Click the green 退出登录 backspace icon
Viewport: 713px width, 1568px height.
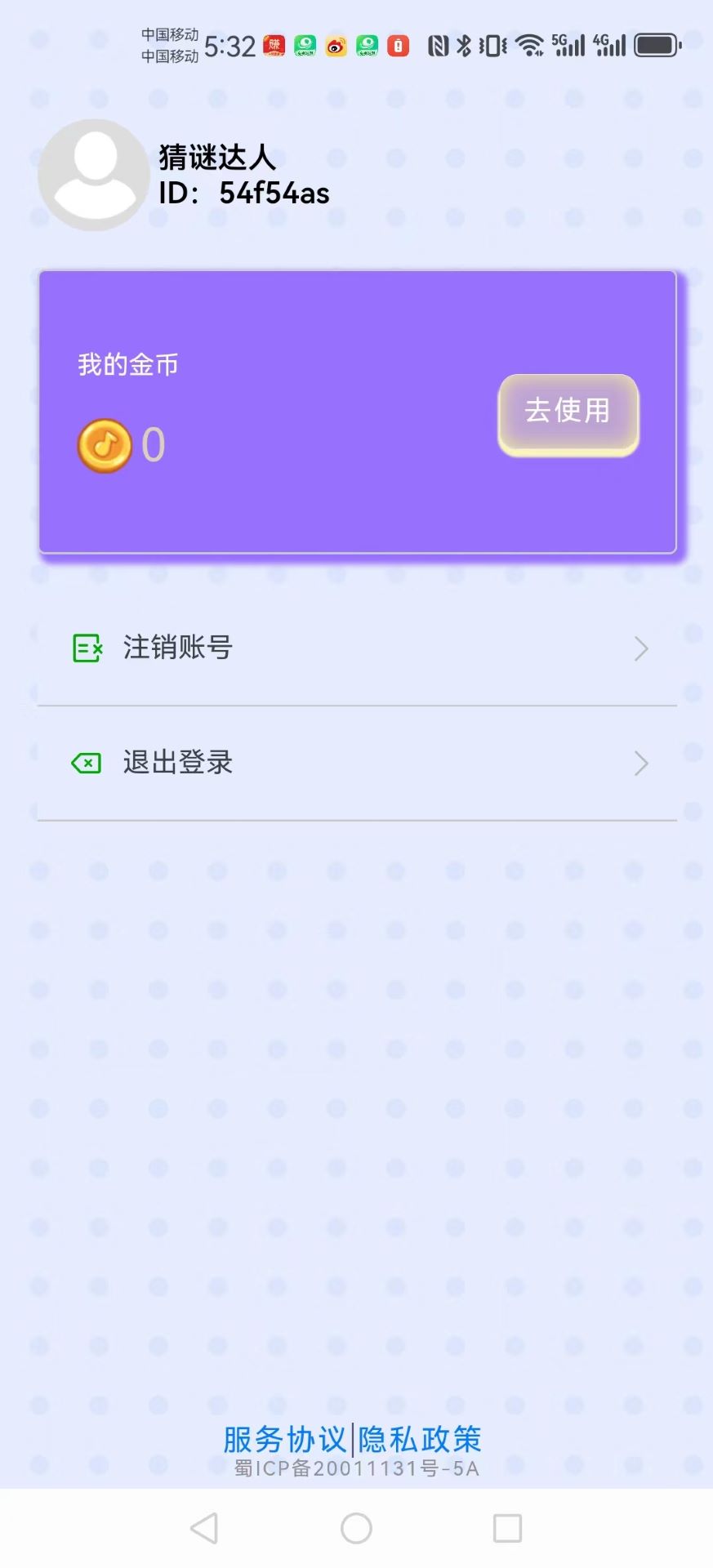pyautogui.click(x=87, y=763)
